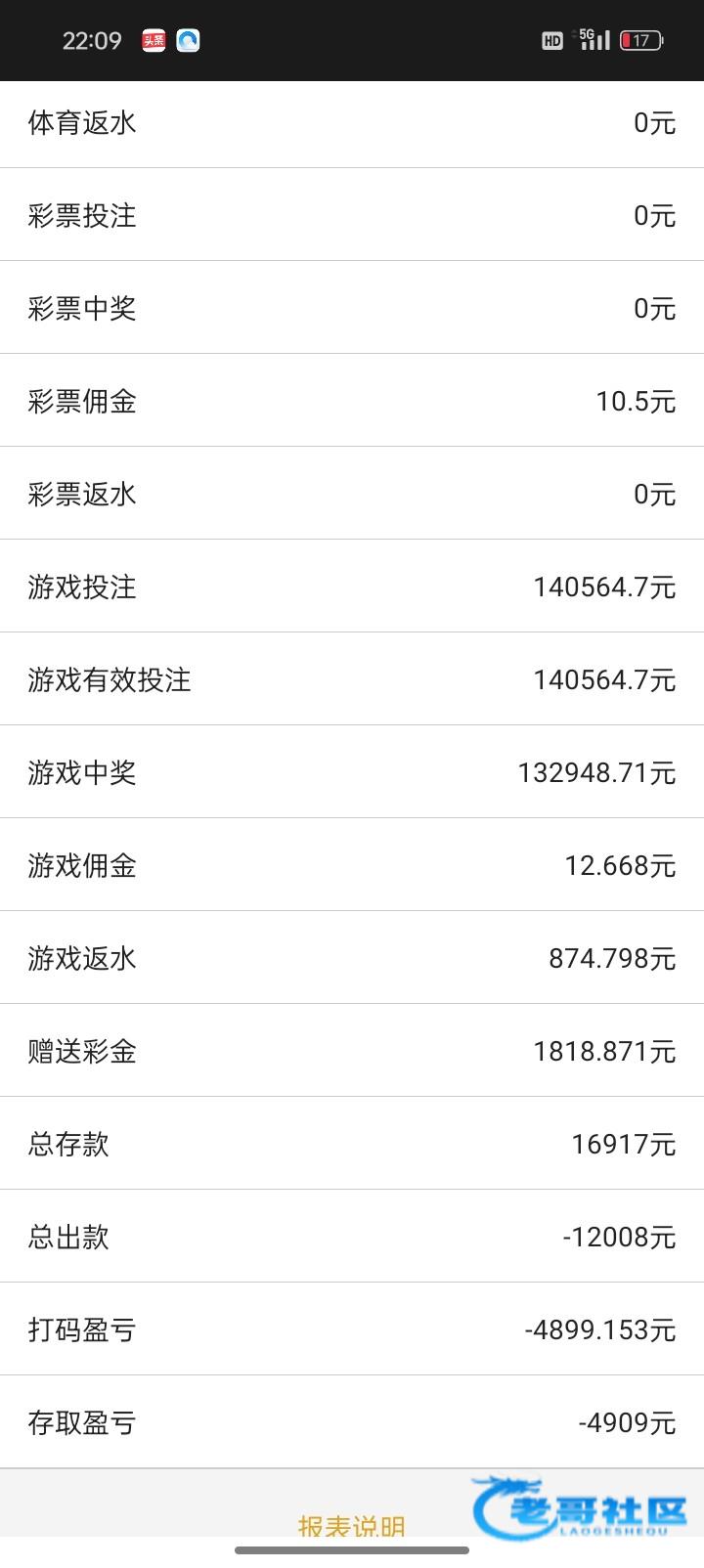Open the 报表说明 report explanation link
704x1568 pixels.
point(351,1526)
